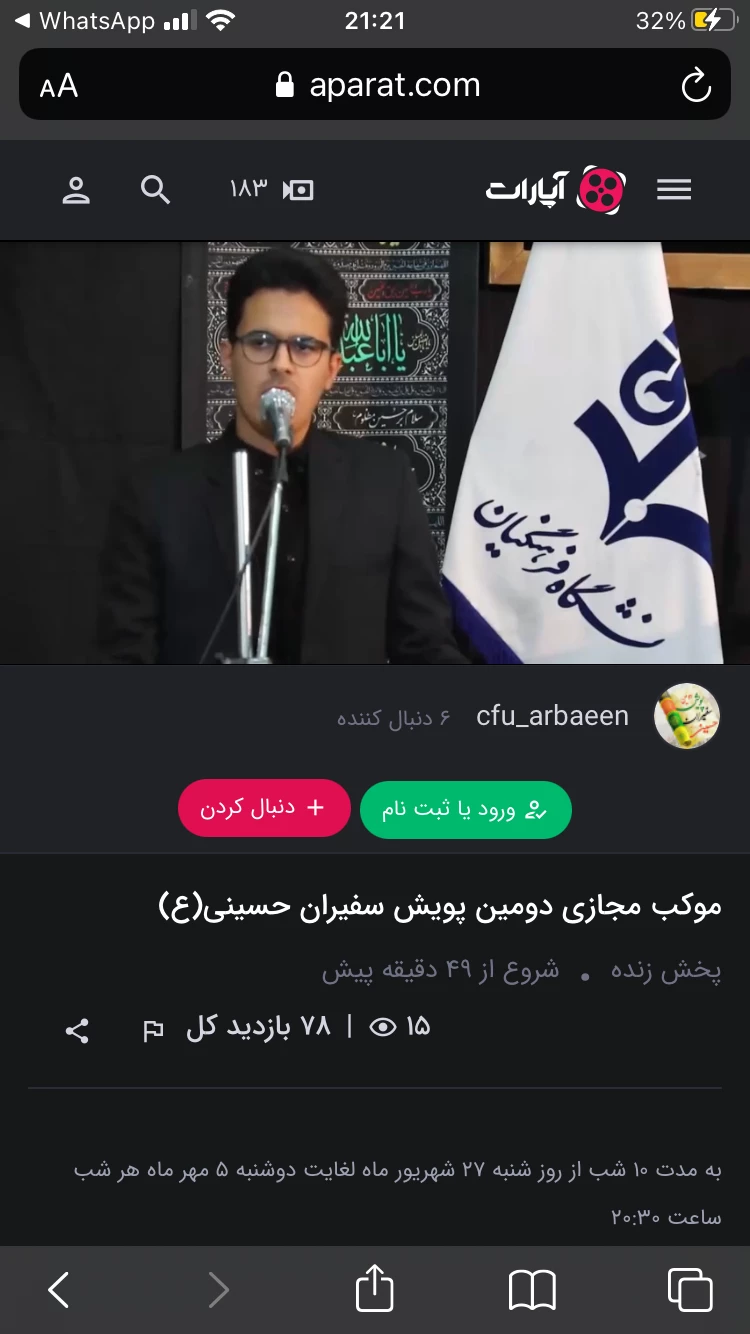Open the user profile icon
Image resolution: width=750 pixels, height=1334 pixels.
[x=76, y=190]
